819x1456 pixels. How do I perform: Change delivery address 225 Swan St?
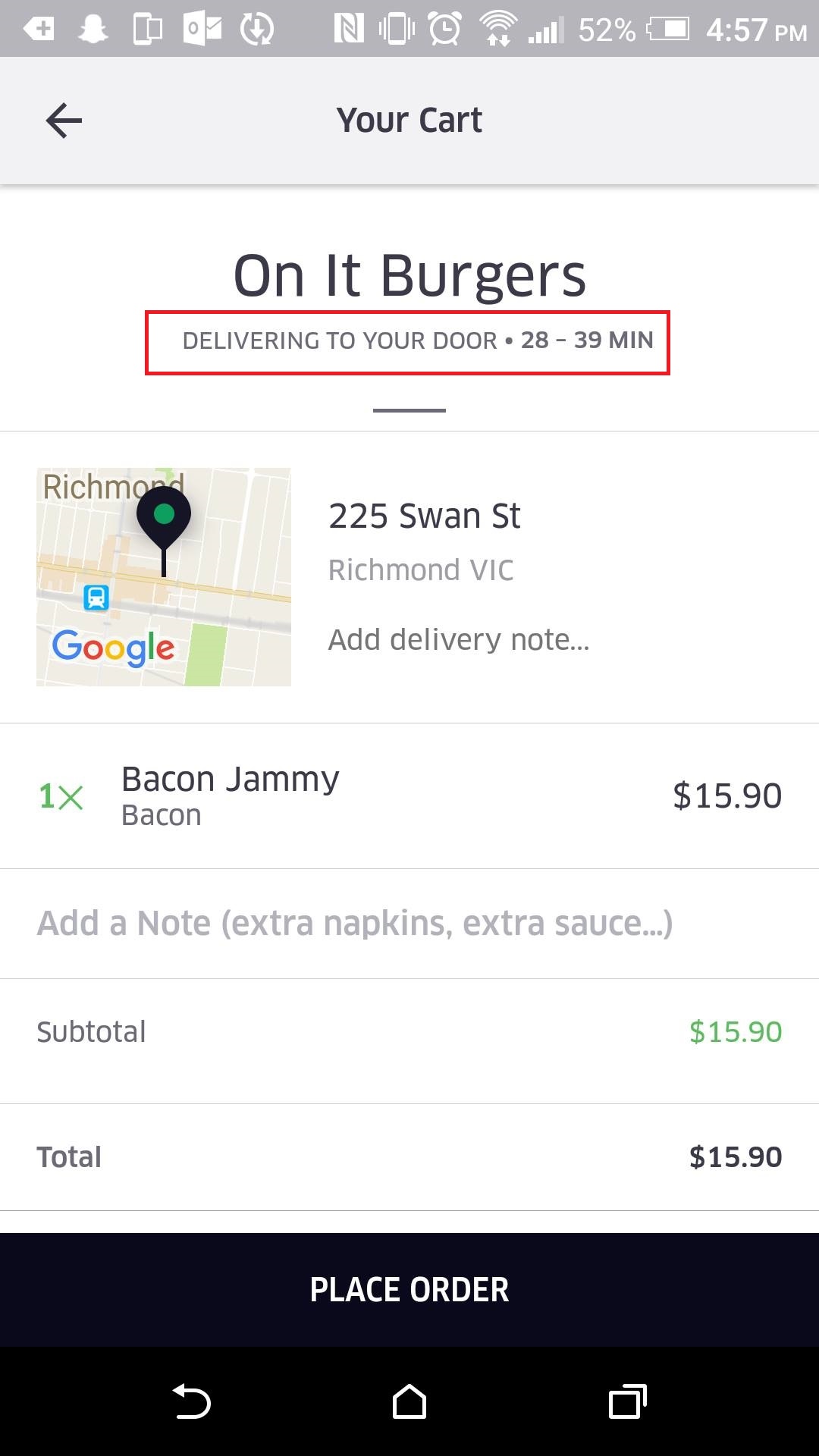tap(424, 516)
